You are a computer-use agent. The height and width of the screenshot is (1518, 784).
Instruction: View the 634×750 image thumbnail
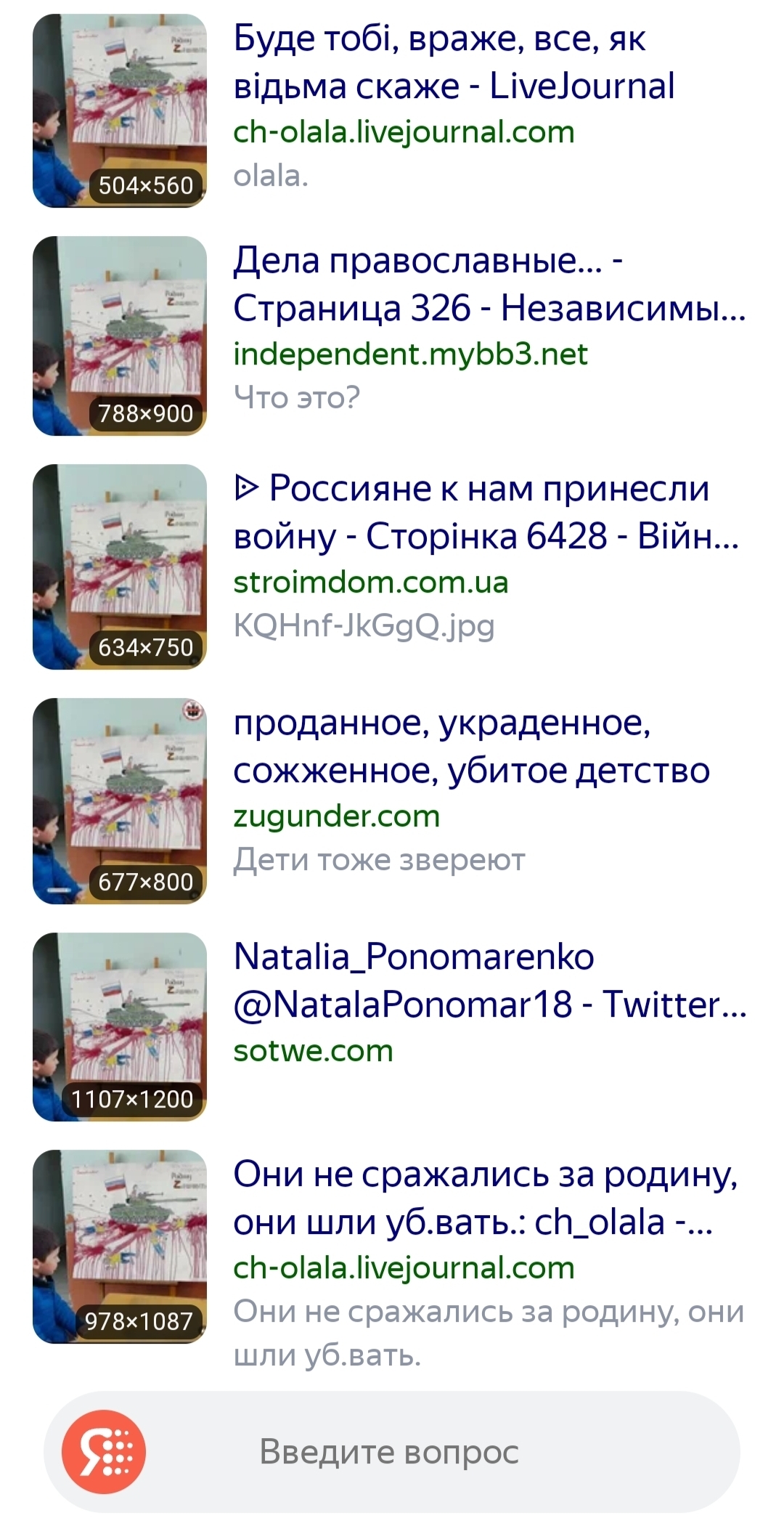(120, 567)
